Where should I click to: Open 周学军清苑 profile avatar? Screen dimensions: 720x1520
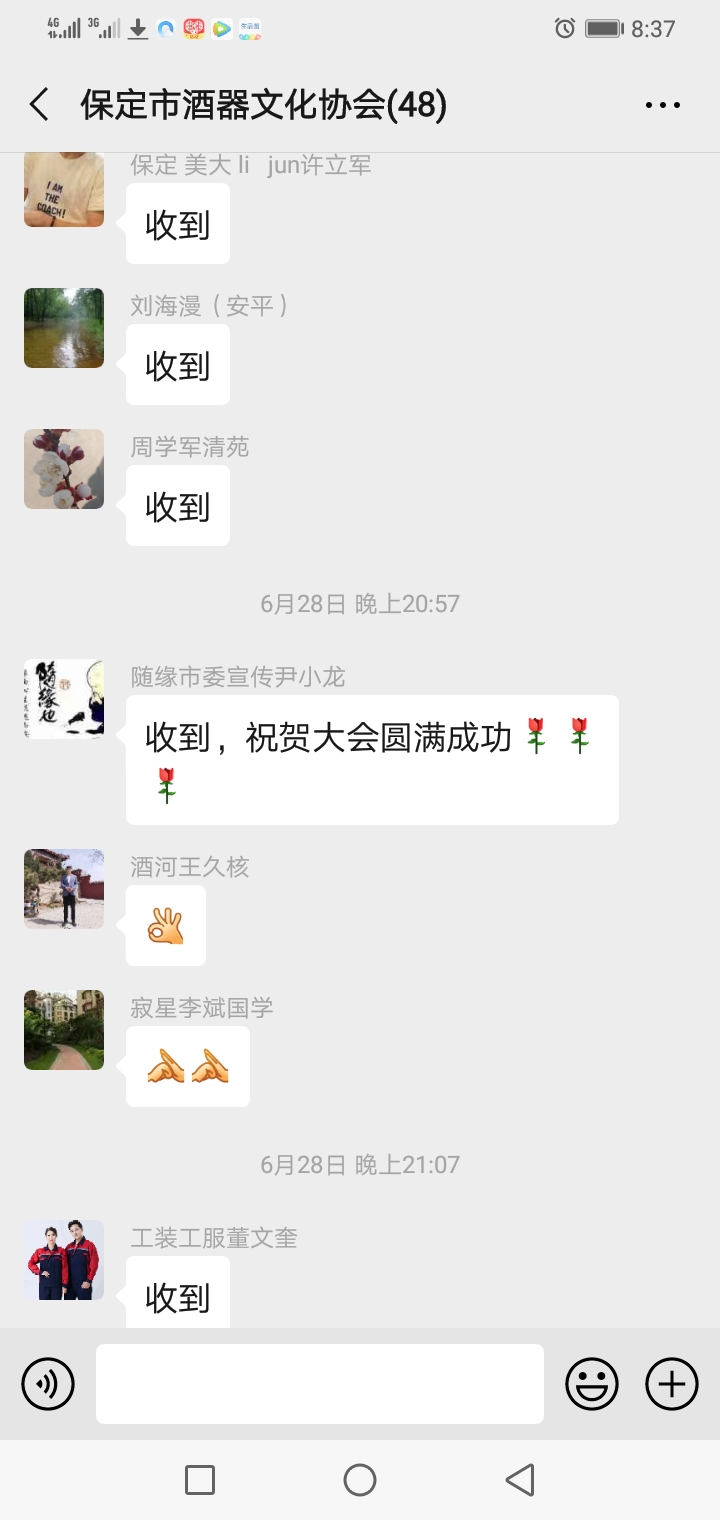[x=64, y=469]
